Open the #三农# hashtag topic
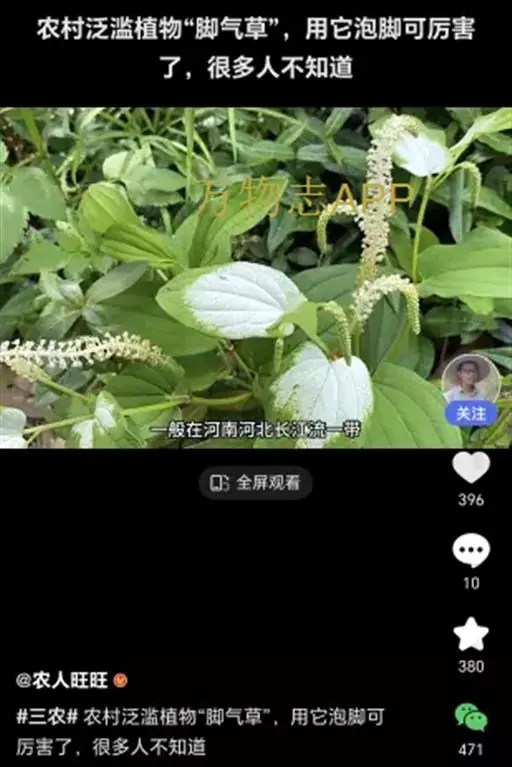The width and height of the screenshot is (512, 767). 47,717
